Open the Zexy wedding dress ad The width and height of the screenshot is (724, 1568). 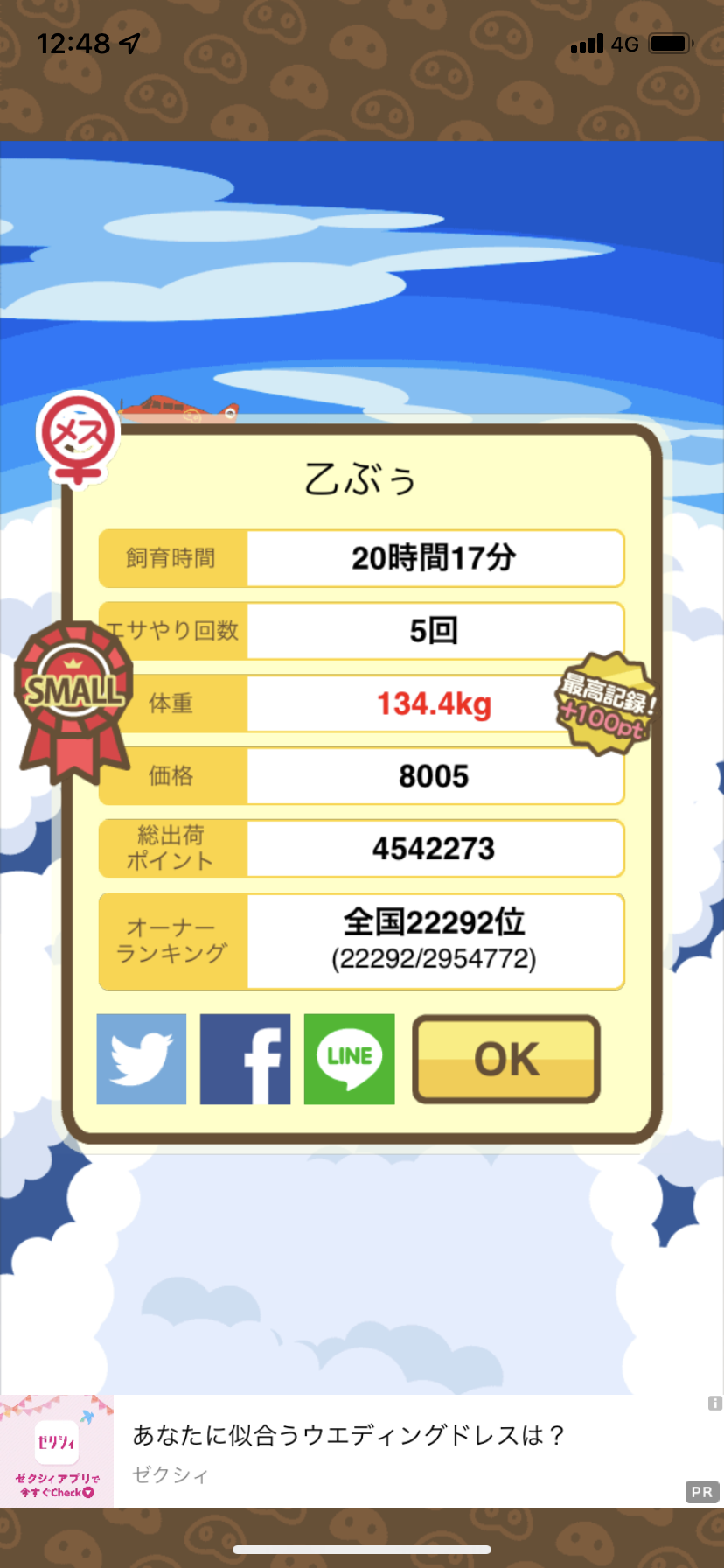(x=362, y=1451)
